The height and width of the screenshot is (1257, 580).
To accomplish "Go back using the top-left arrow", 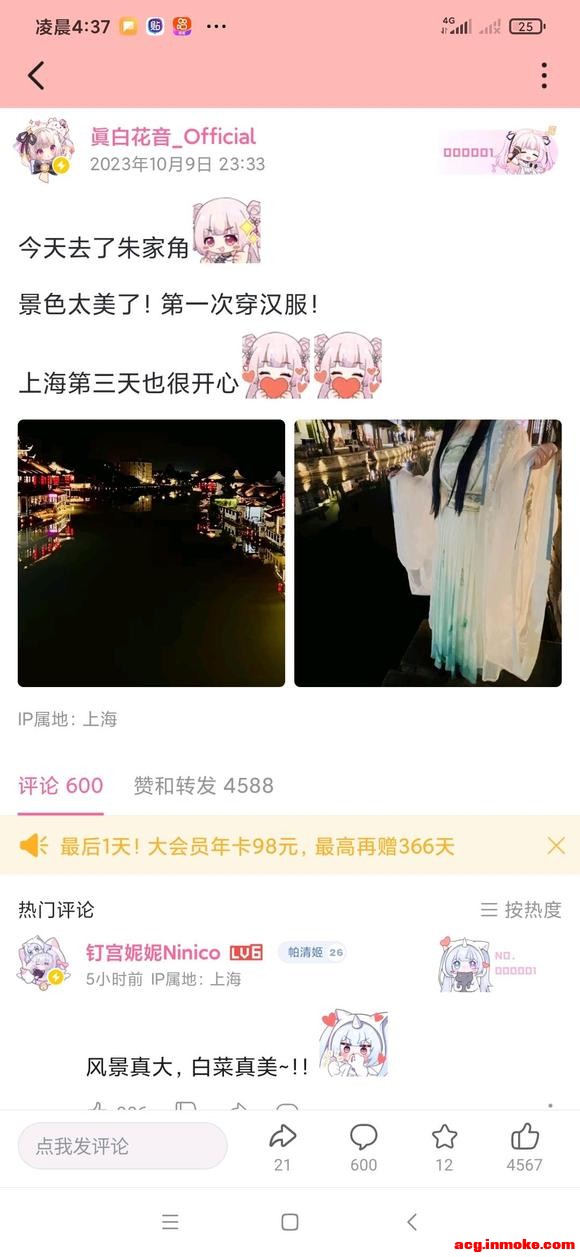I will 37,75.
